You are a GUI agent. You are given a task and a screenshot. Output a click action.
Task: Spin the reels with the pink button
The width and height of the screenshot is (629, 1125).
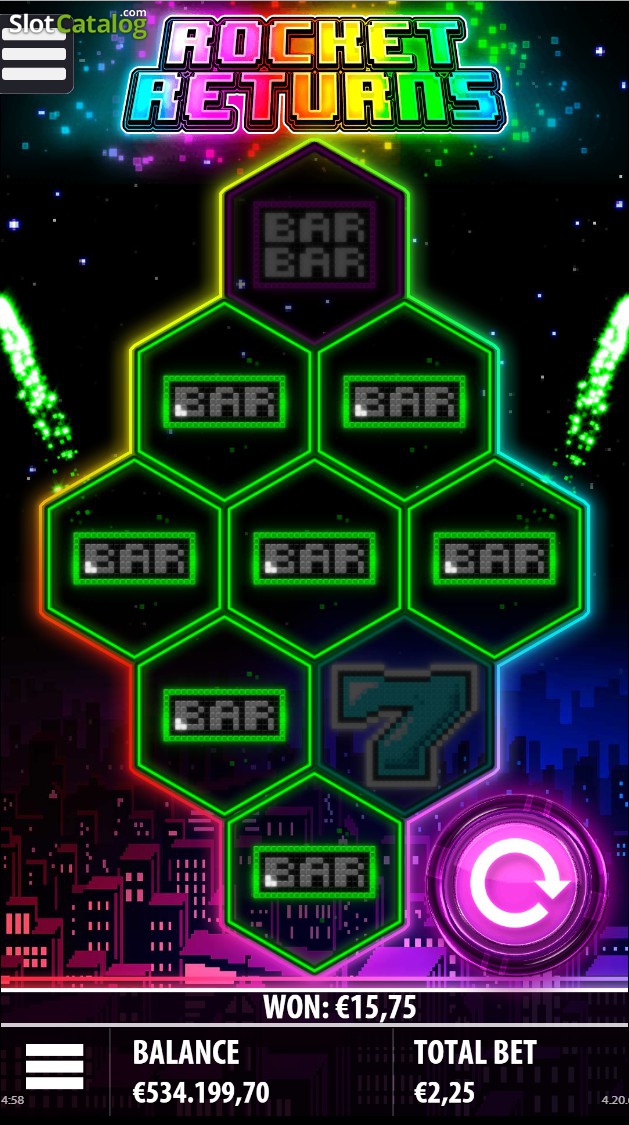pyautogui.click(x=516, y=883)
